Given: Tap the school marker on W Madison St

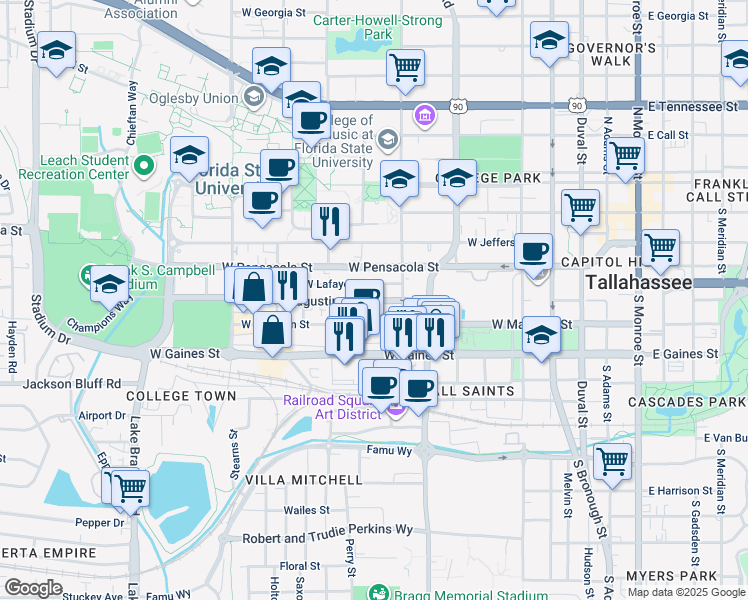Looking at the screenshot, I should tap(541, 335).
